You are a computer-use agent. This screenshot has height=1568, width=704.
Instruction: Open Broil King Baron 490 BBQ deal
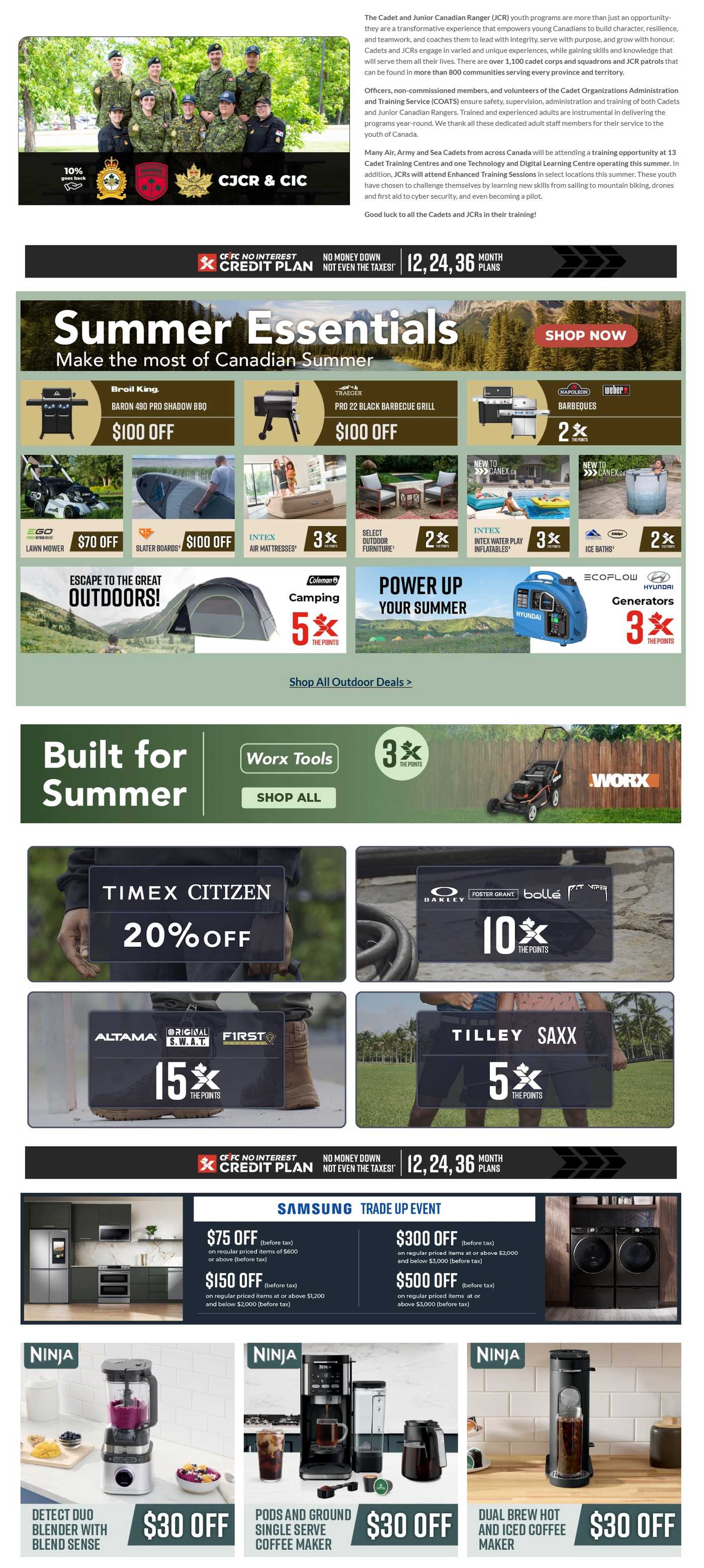(x=127, y=412)
